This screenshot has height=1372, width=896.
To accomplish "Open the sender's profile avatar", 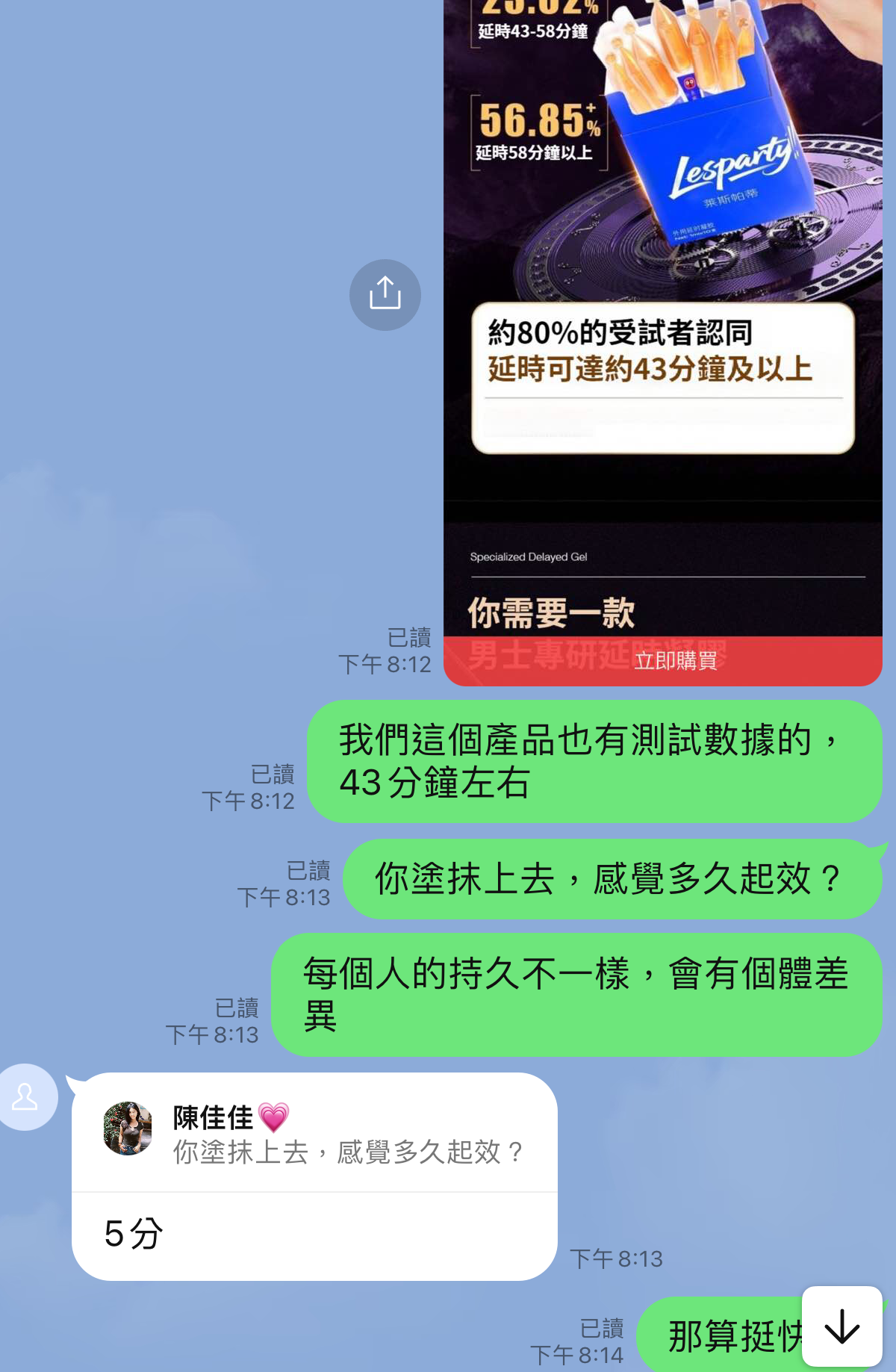I will [x=26, y=1096].
